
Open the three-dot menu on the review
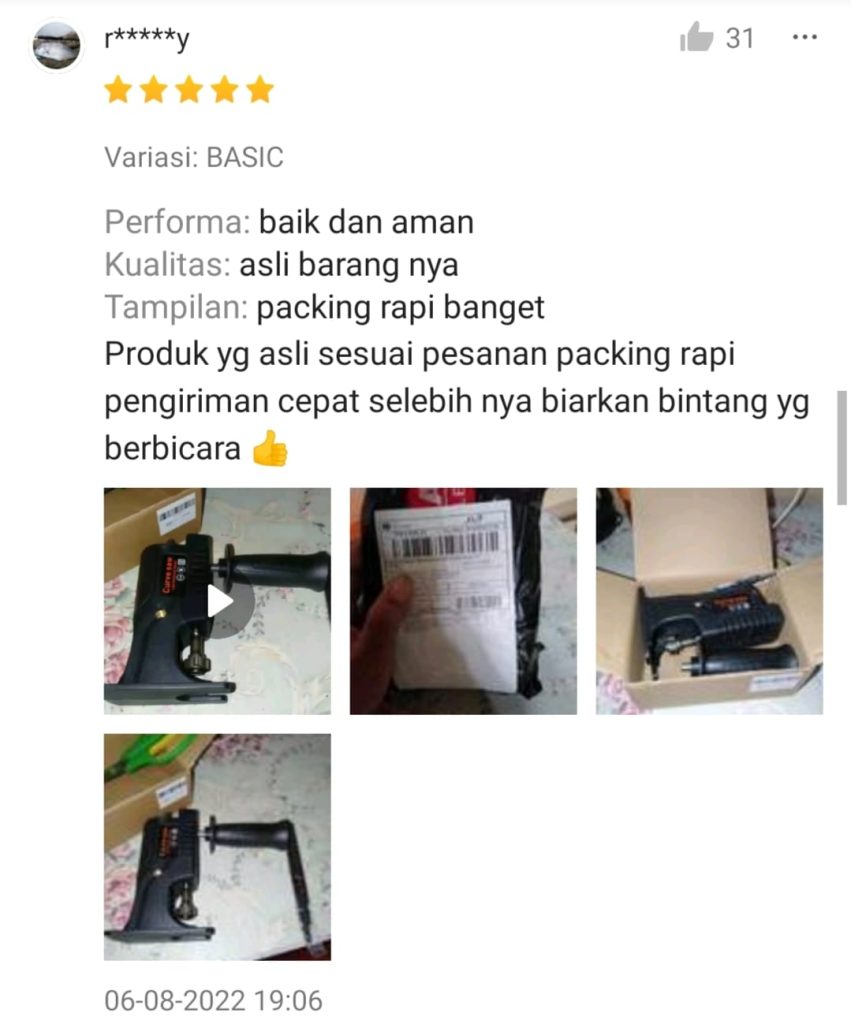pyautogui.click(x=804, y=38)
